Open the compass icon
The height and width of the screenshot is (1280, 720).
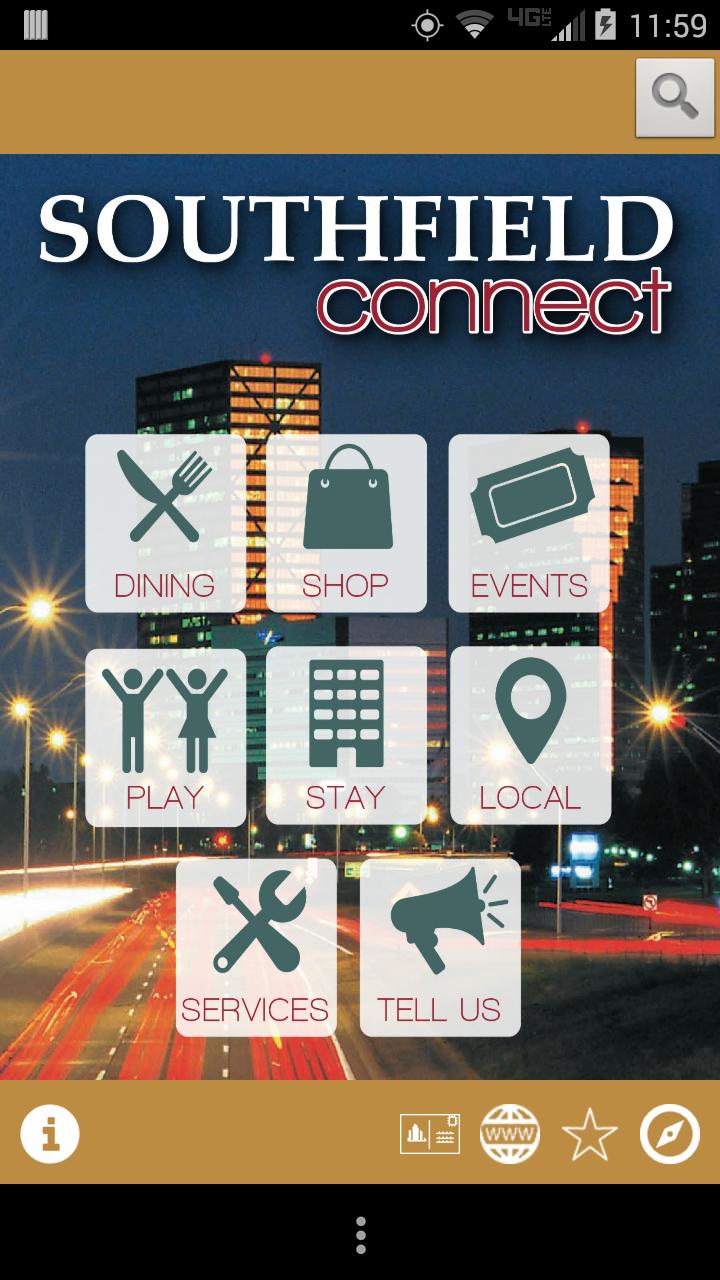pyautogui.click(x=669, y=1134)
